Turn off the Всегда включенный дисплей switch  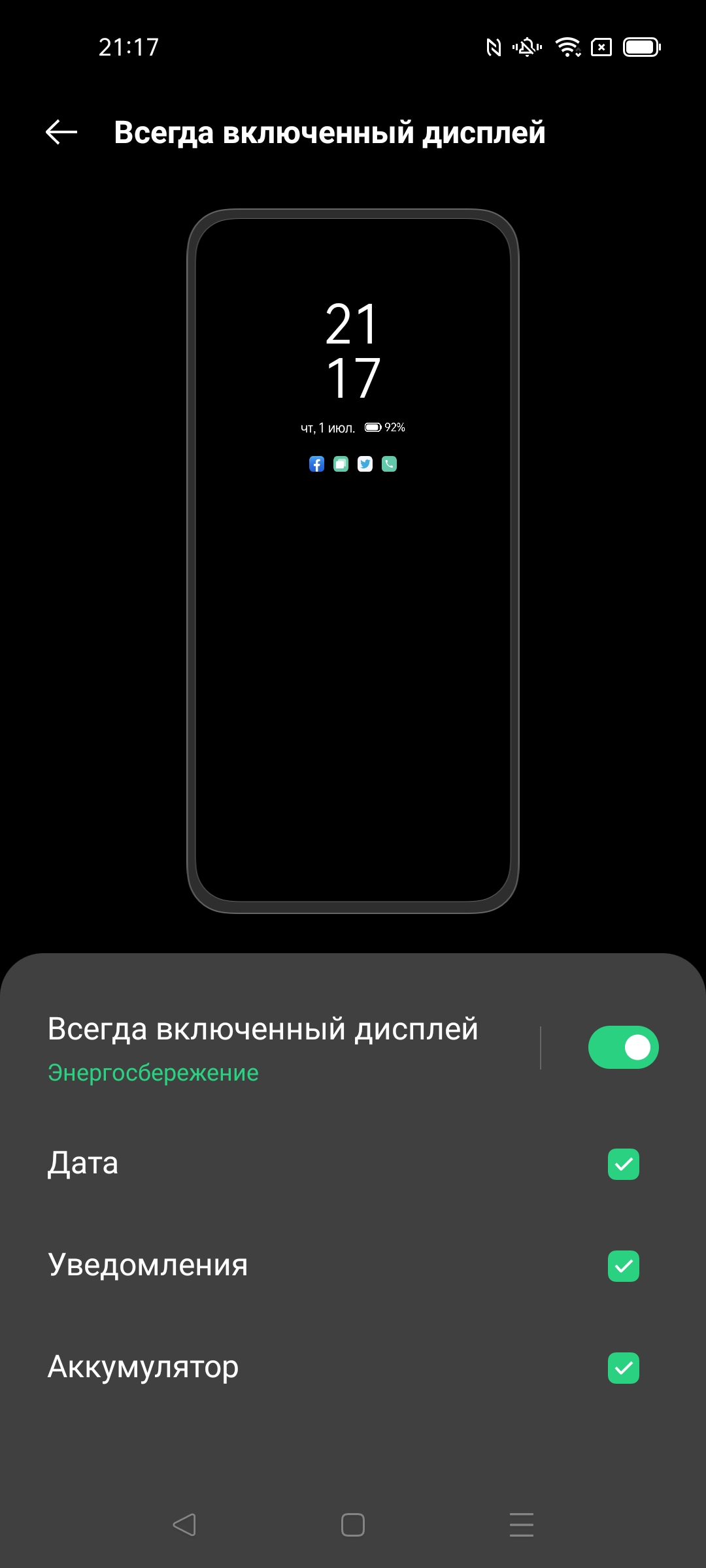[x=623, y=1047]
